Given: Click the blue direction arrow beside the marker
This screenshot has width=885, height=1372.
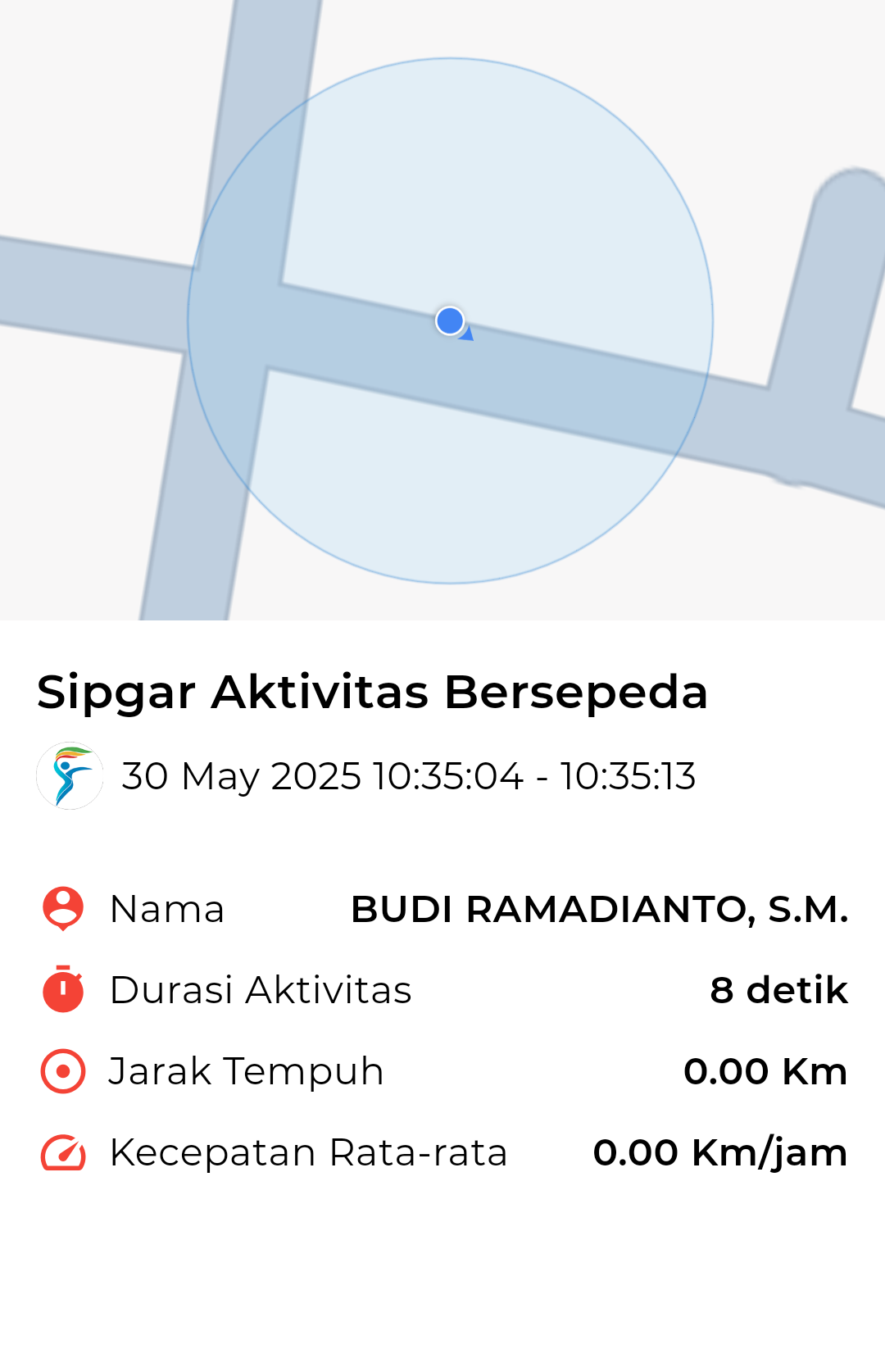Looking at the screenshot, I should 467,334.
